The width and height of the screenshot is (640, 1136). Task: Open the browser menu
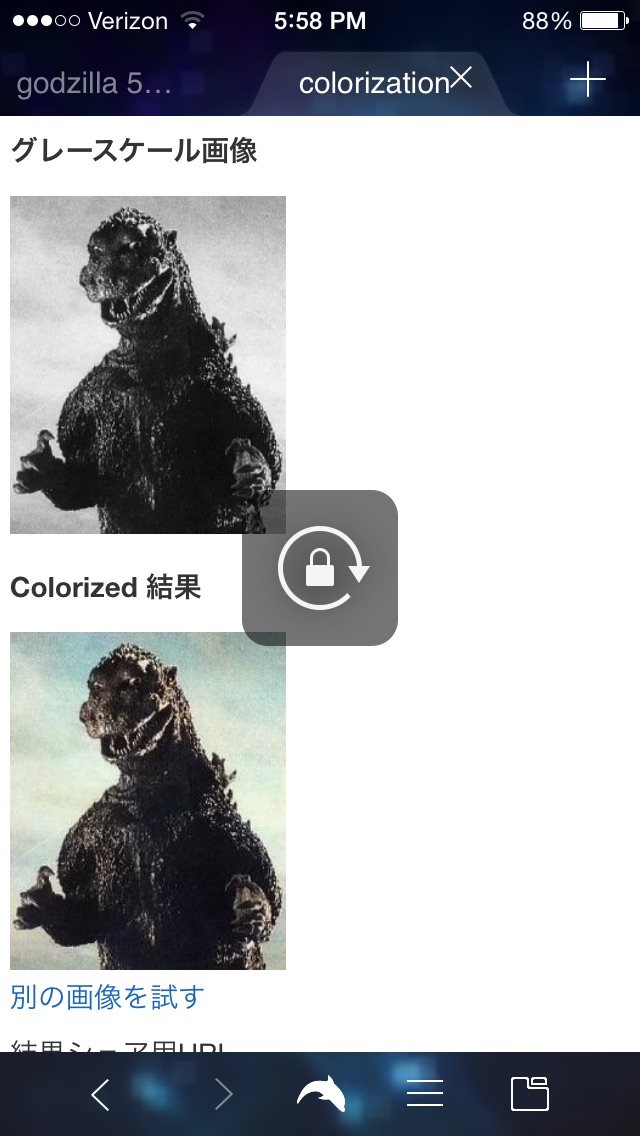(425, 1095)
